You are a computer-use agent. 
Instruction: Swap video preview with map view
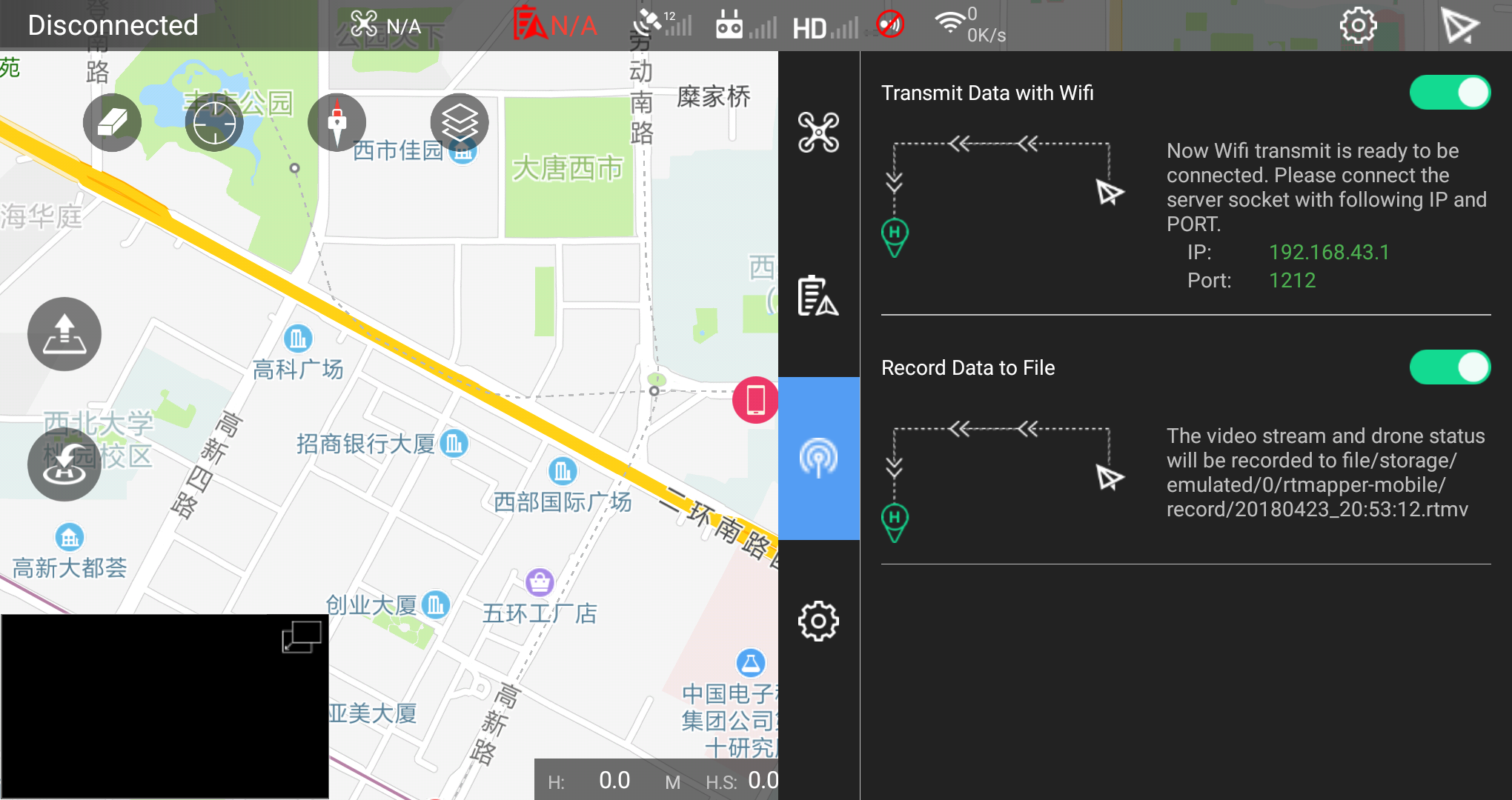(x=301, y=636)
